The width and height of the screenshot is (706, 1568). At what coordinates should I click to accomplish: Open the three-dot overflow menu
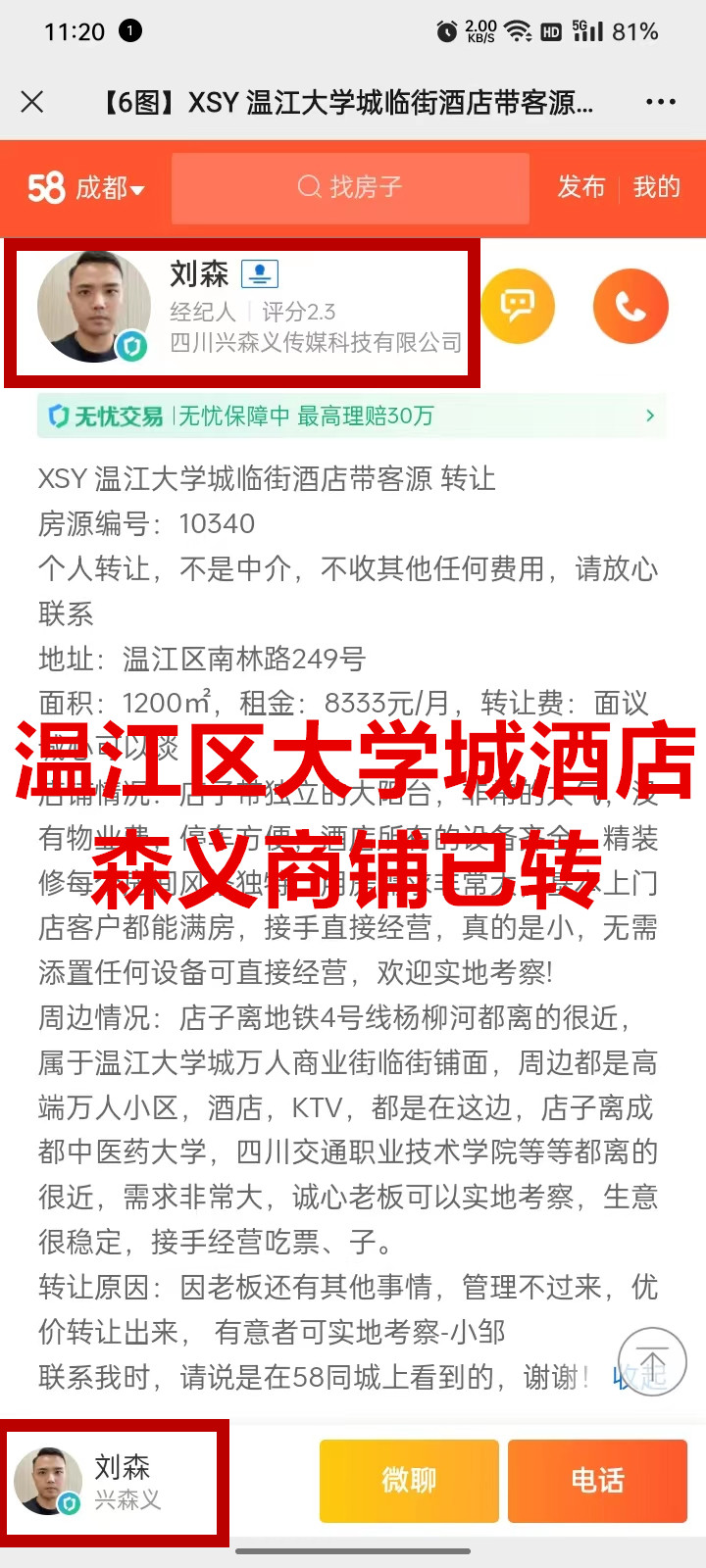pos(661,102)
